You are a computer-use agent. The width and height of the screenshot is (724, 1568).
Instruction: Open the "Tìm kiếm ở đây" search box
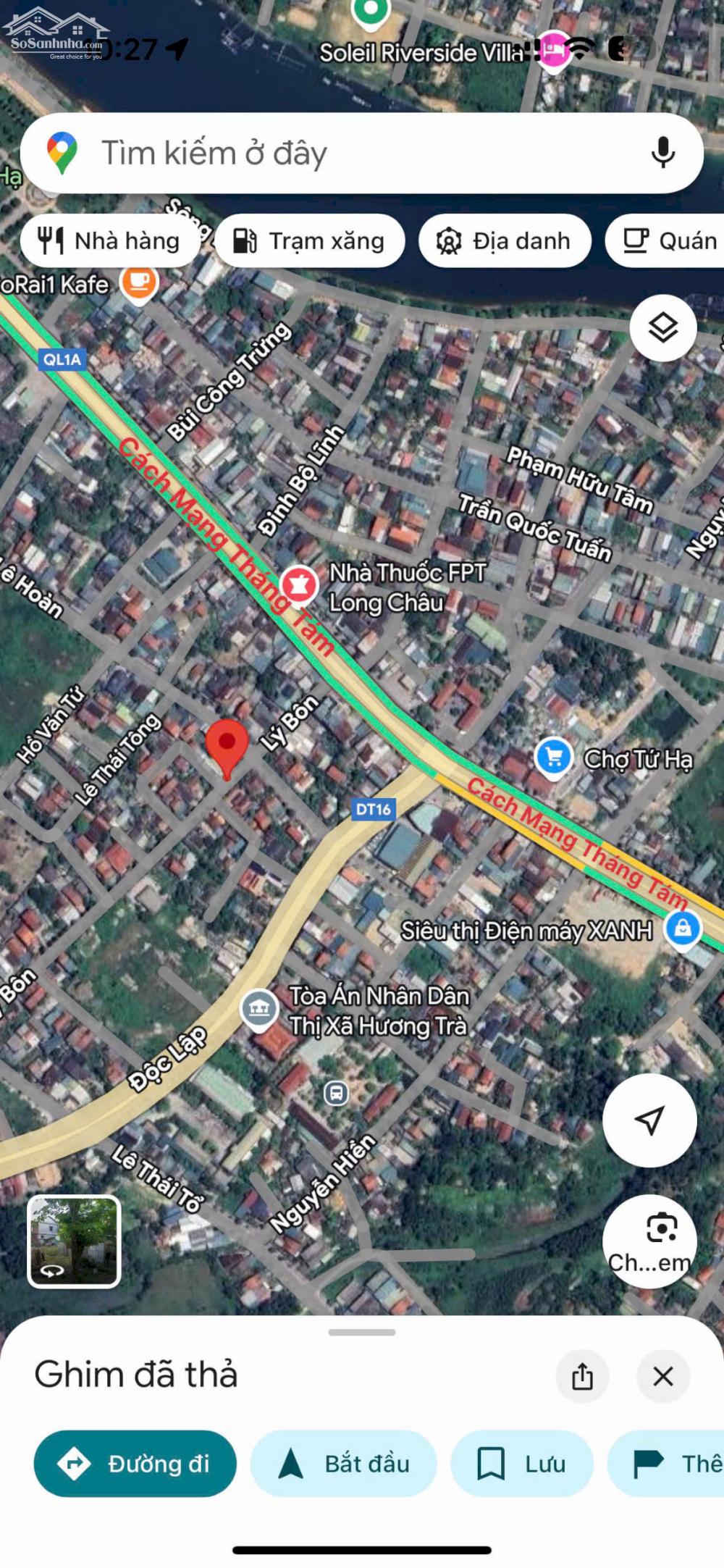tap(326, 153)
